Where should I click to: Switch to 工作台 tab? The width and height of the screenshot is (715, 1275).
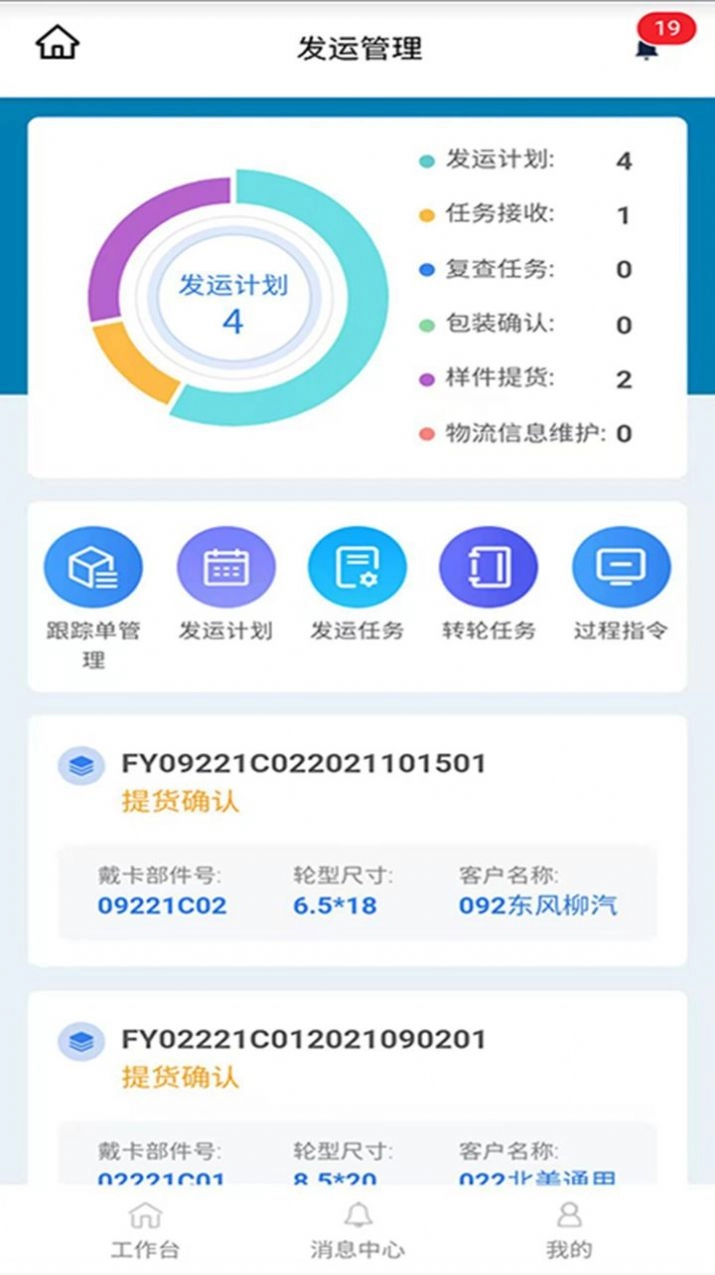tap(146, 1232)
